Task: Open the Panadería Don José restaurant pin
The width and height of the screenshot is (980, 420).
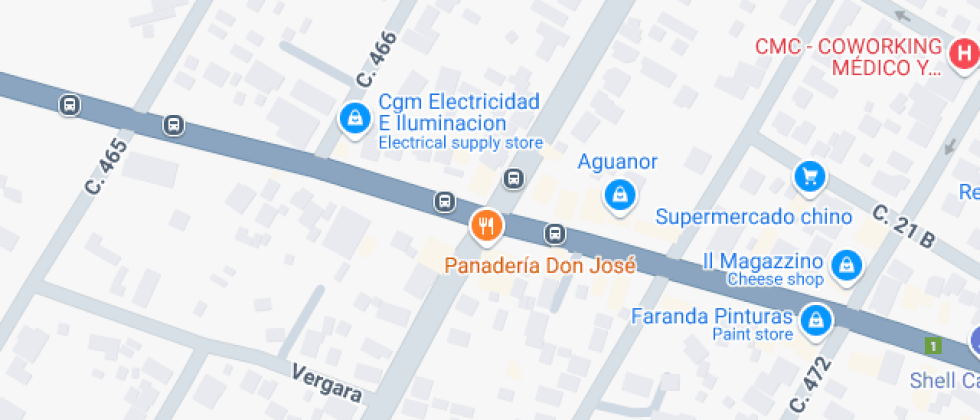Action: tap(486, 226)
